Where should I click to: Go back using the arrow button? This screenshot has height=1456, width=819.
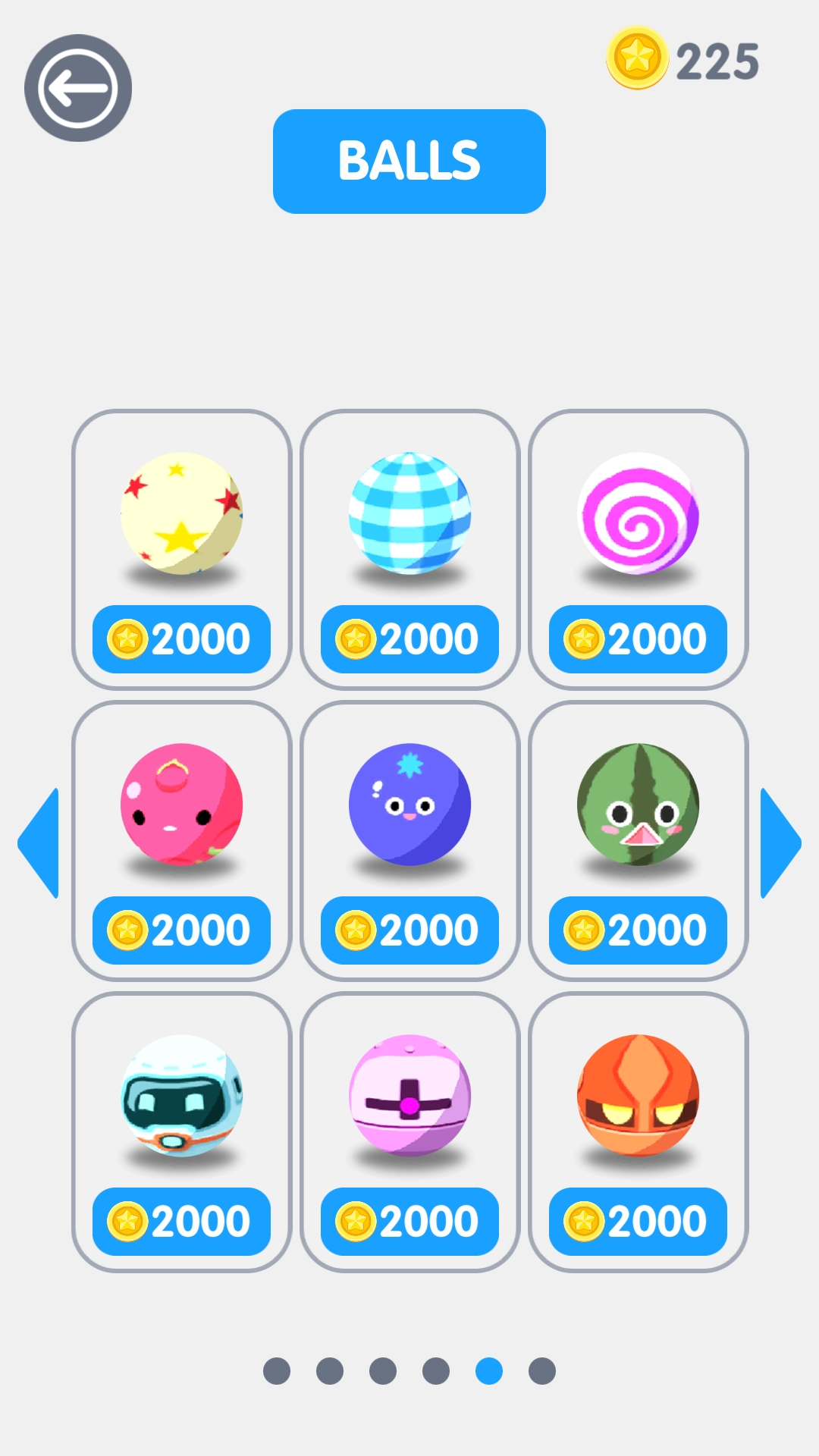[78, 88]
